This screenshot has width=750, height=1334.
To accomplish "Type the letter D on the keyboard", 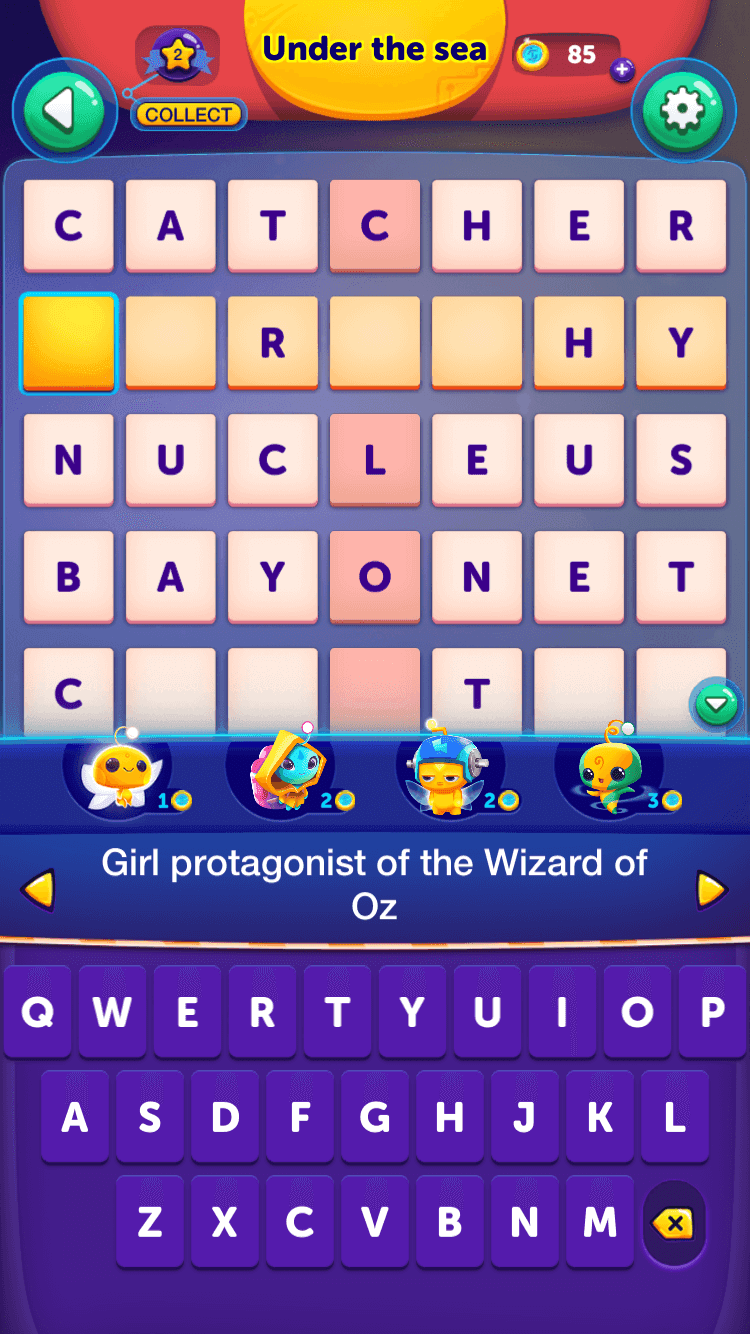I will 225,1117.
